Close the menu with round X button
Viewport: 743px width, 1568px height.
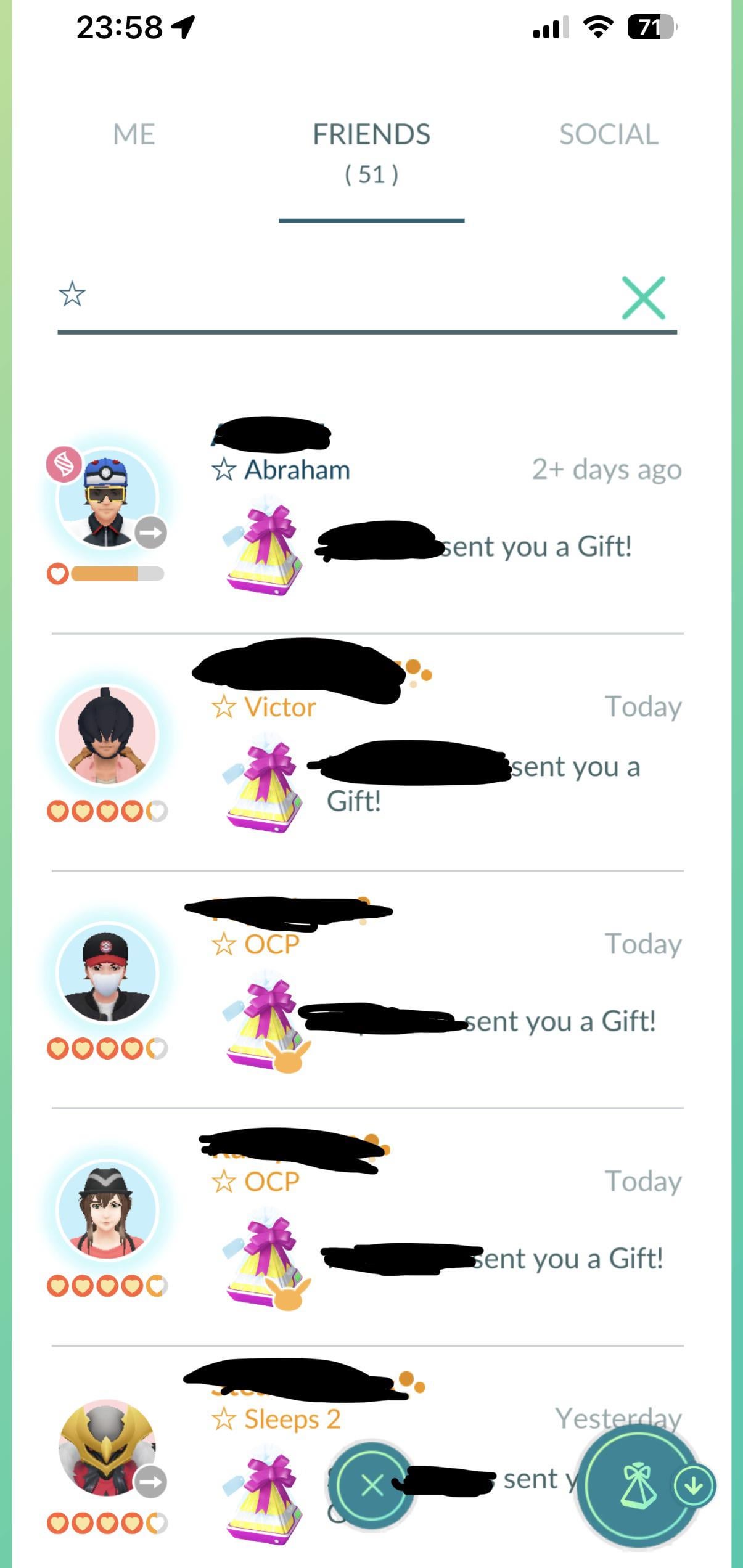pyautogui.click(x=372, y=1485)
